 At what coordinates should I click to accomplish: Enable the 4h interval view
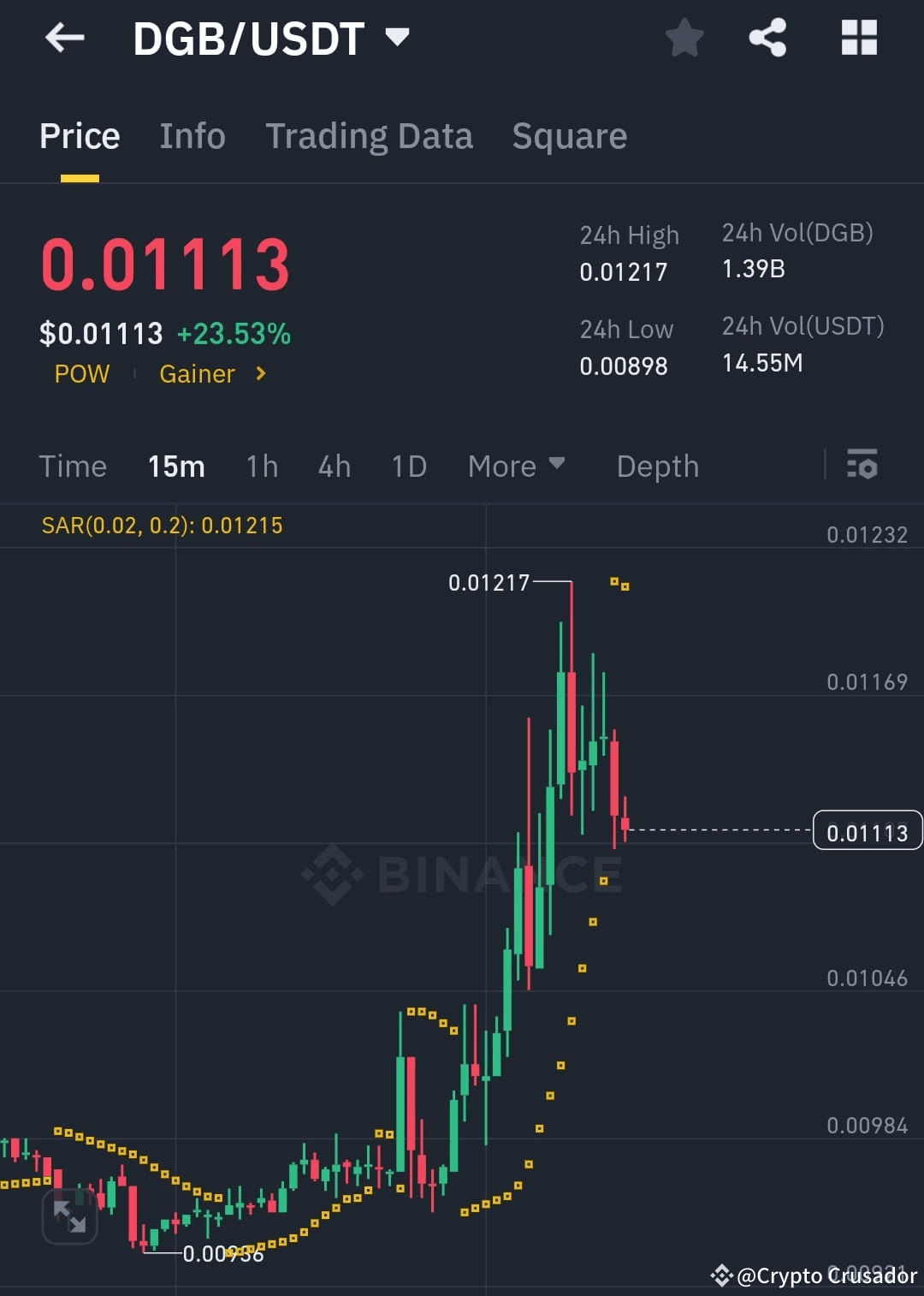(334, 466)
